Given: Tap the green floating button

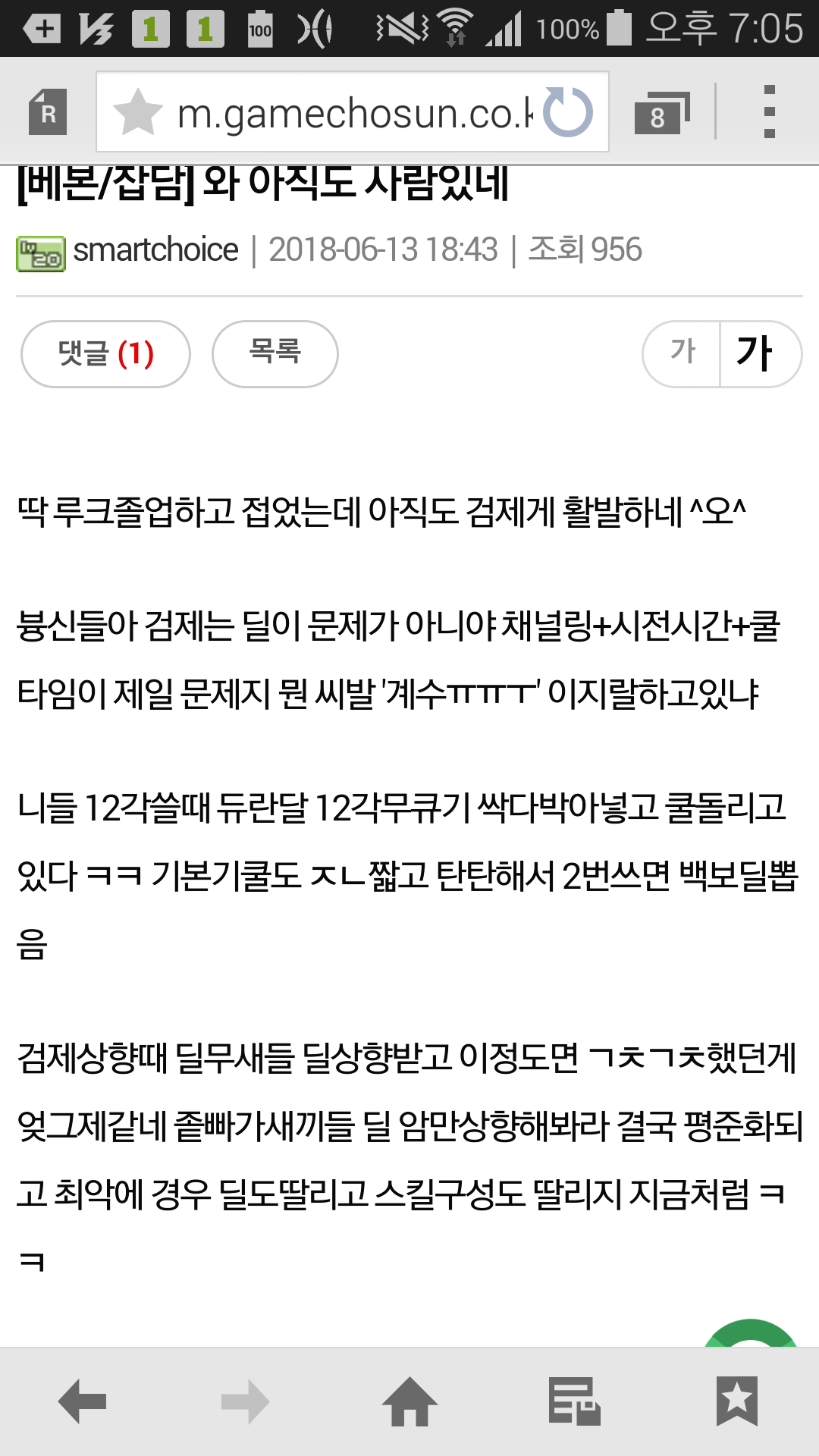Looking at the screenshot, I should [x=751, y=1335].
